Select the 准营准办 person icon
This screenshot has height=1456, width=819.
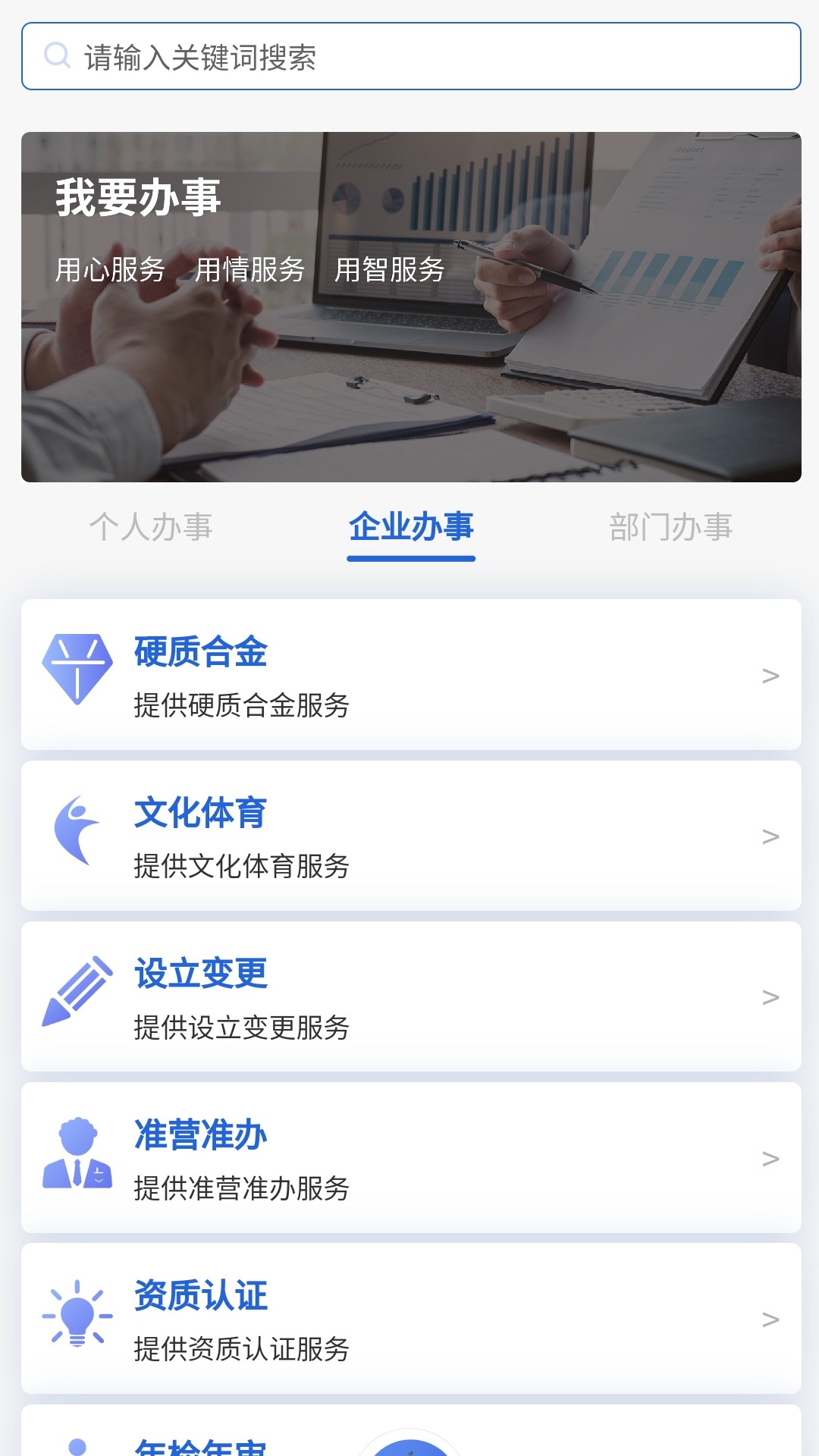tap(78, 1154)
